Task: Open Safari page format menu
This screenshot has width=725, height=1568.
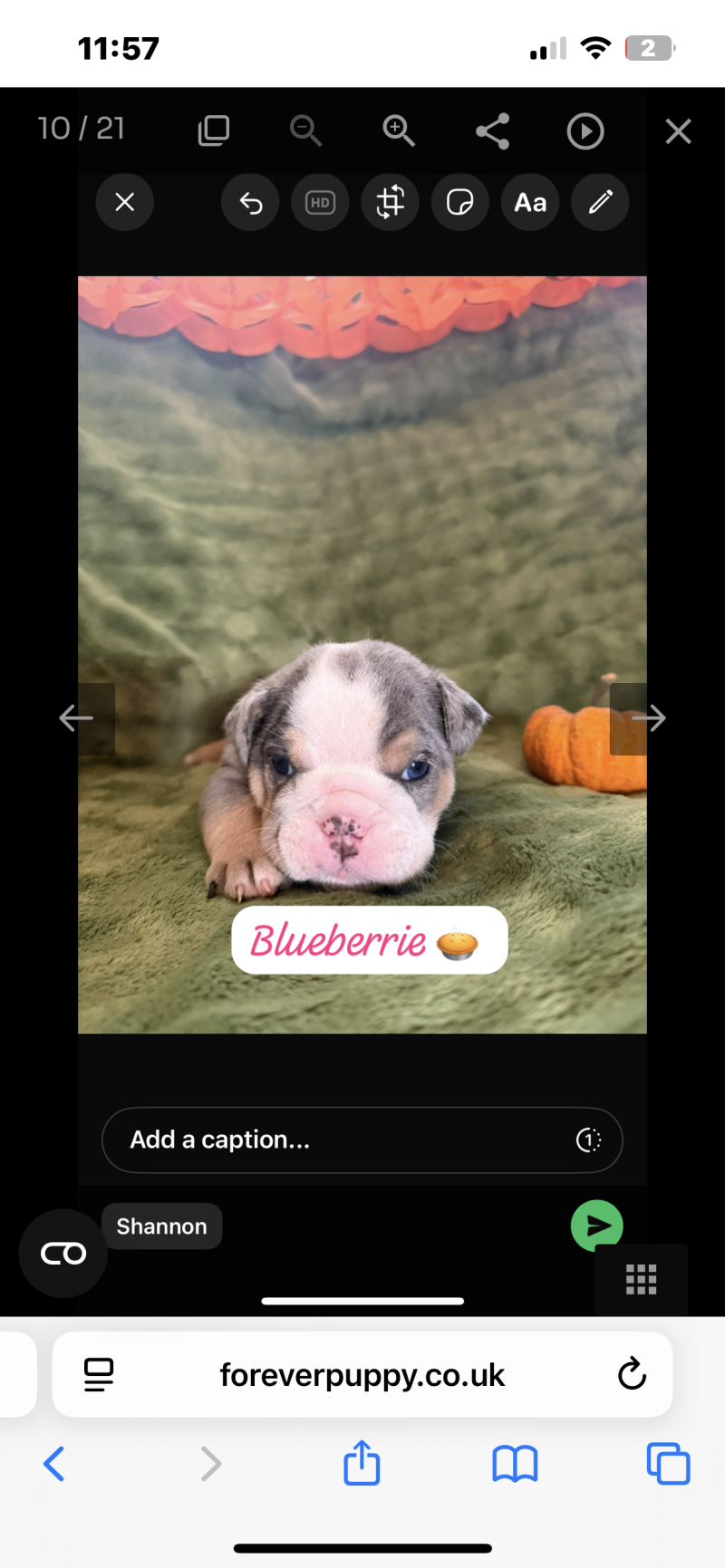Action: (x=99, y=1375)
